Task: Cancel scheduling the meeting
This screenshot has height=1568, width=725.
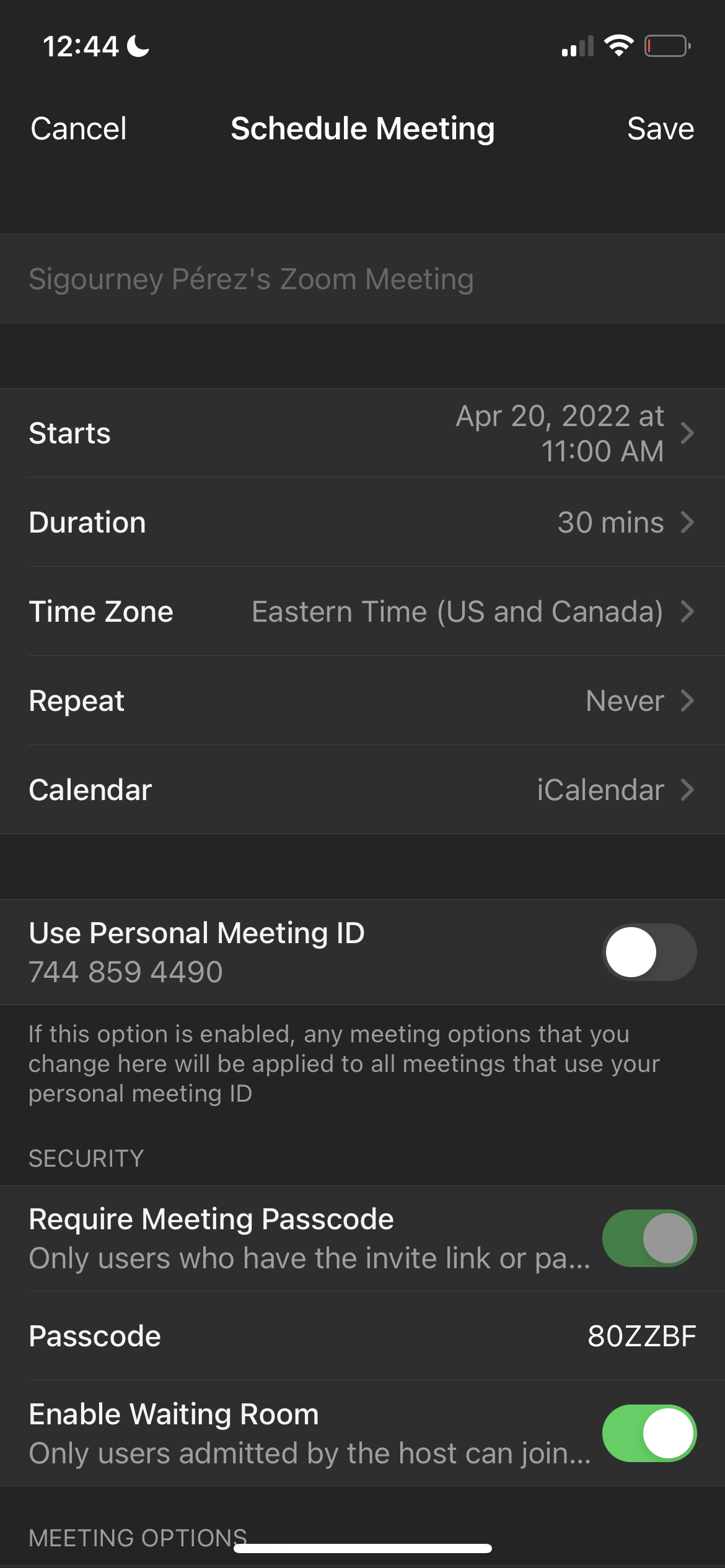Action: 79,129
